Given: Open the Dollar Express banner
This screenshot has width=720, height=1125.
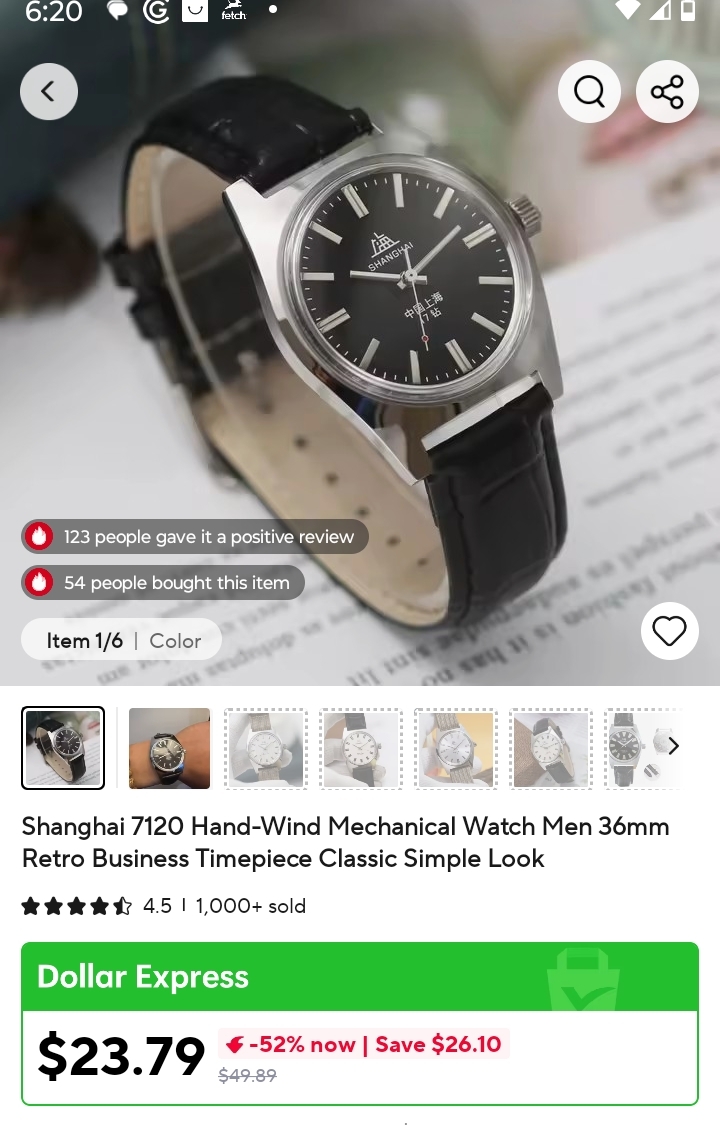Looking at the screenshot, I should tap(360, 976).
